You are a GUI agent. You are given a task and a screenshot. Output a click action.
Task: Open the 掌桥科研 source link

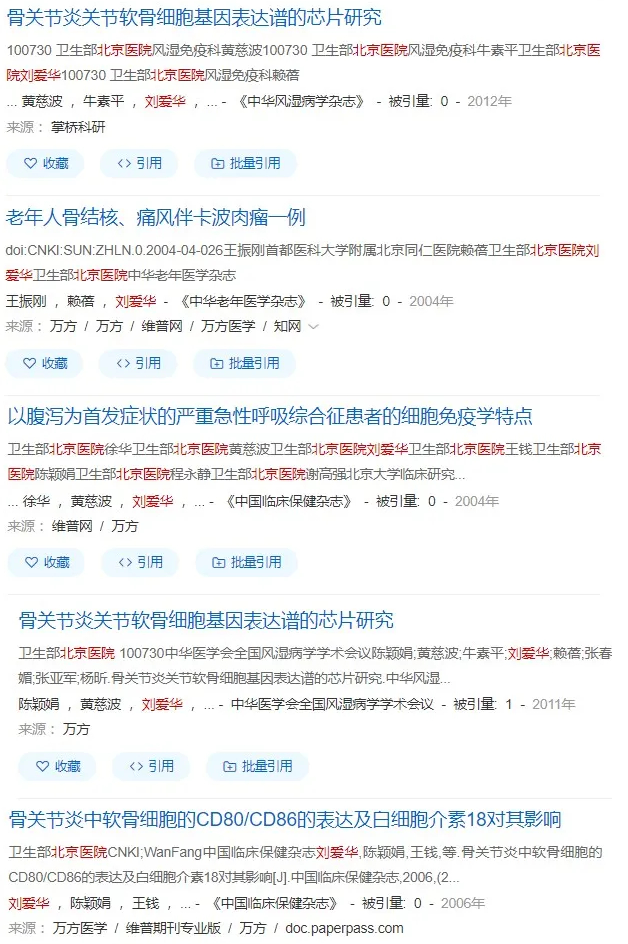click(78, 127)
